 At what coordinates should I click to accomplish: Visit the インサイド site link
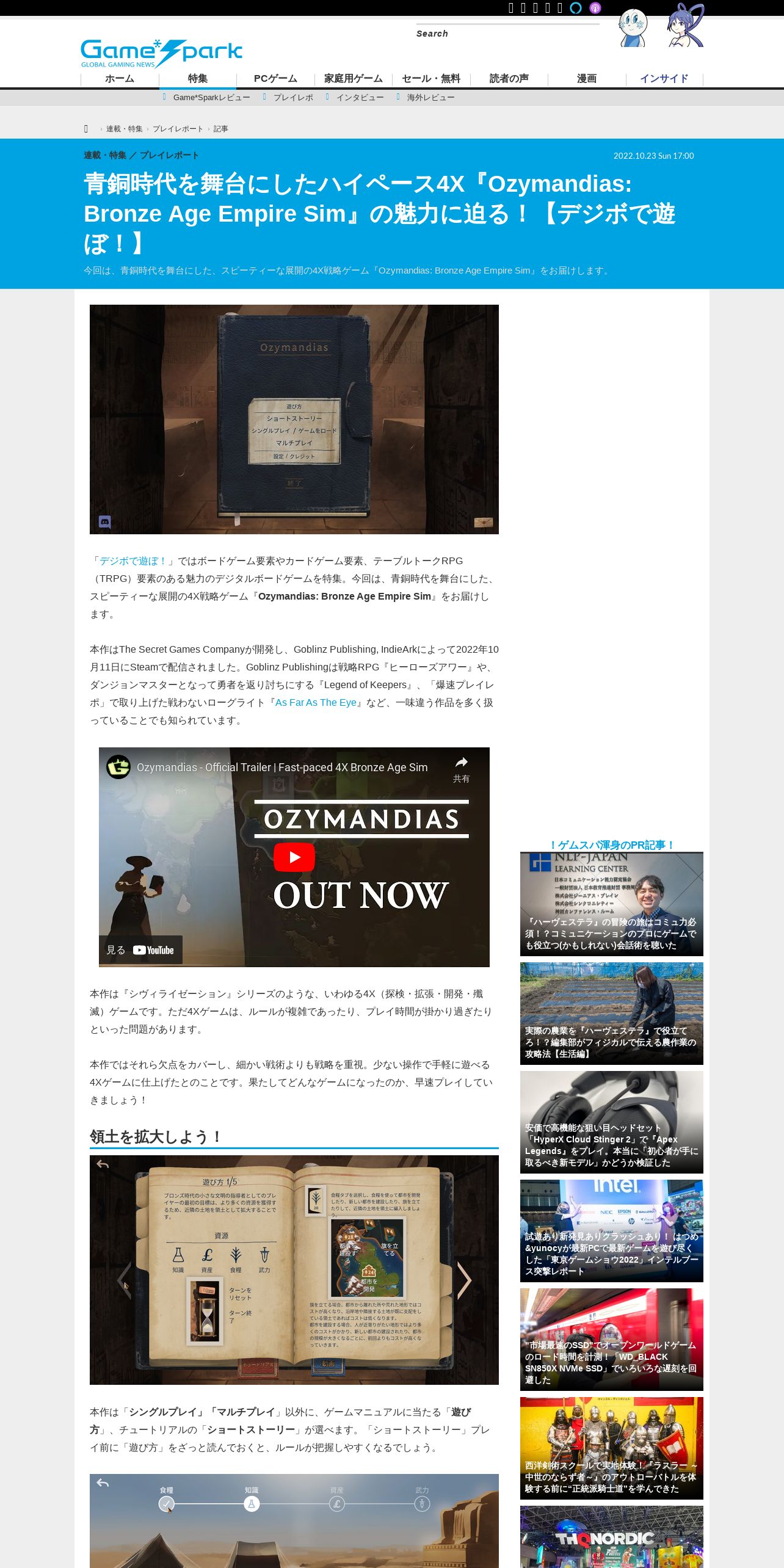click(x=664, y=79)
